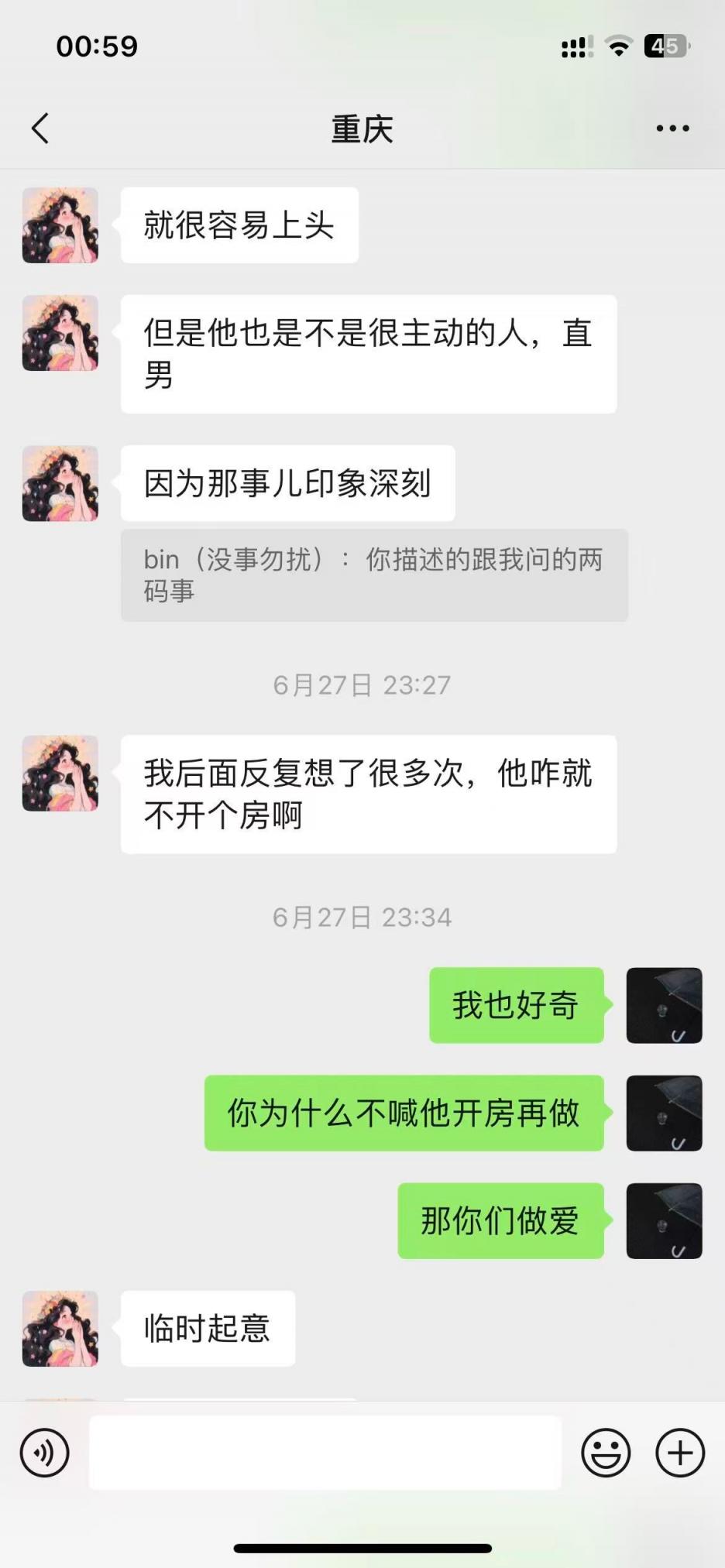Screen dimensions: 725x1568
Task: Tap the message text field
Action: tap(325, 1453)
